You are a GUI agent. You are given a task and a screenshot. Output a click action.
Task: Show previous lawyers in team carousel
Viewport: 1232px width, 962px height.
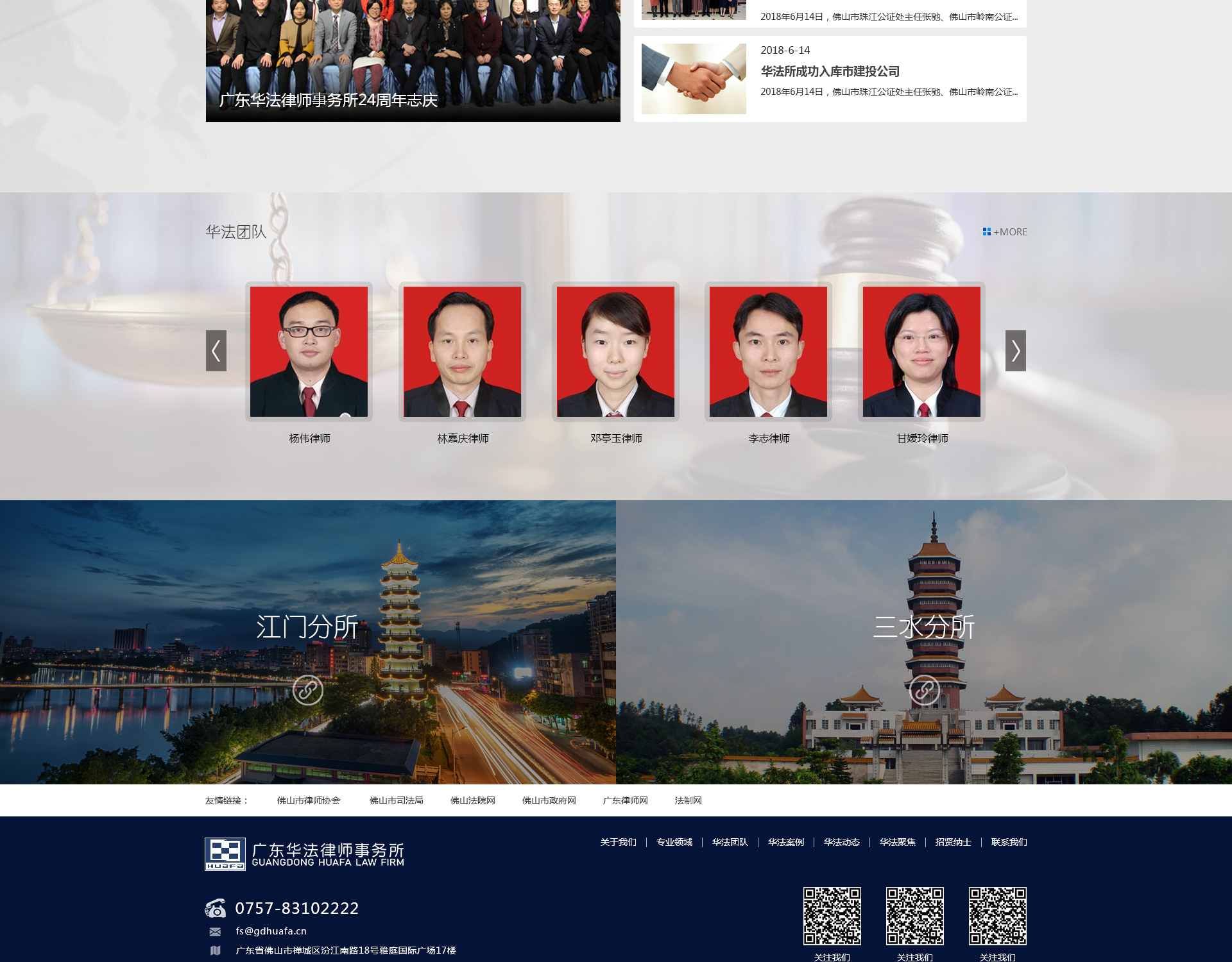coord(216,351)
